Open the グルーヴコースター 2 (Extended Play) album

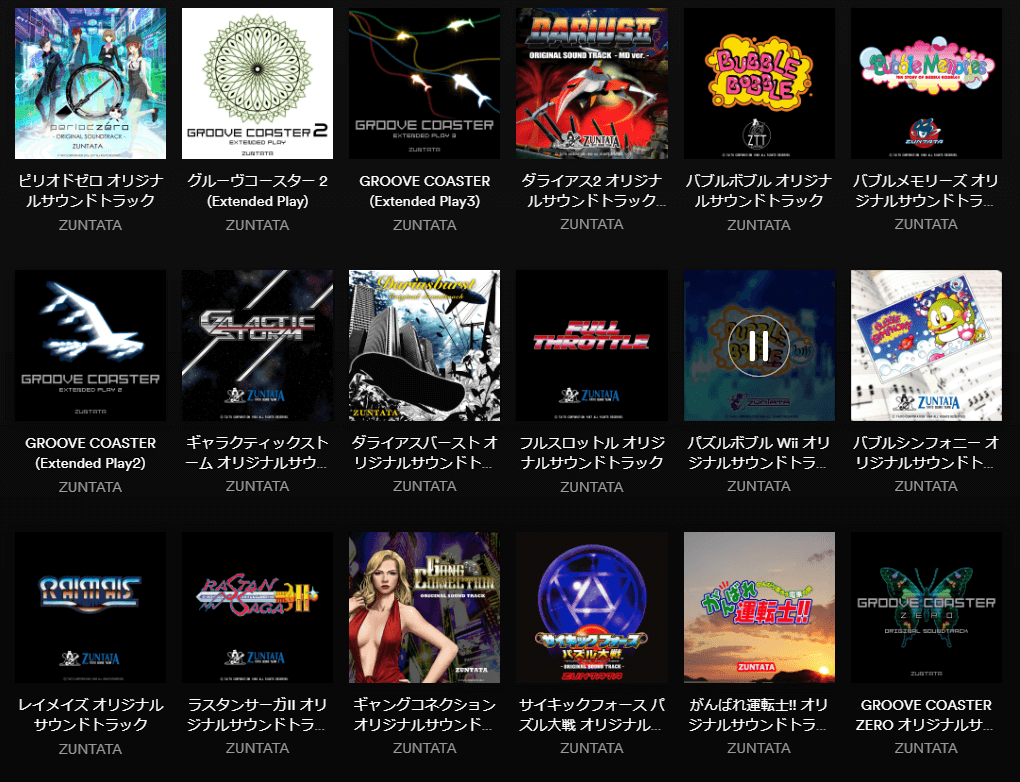(257, 84)
